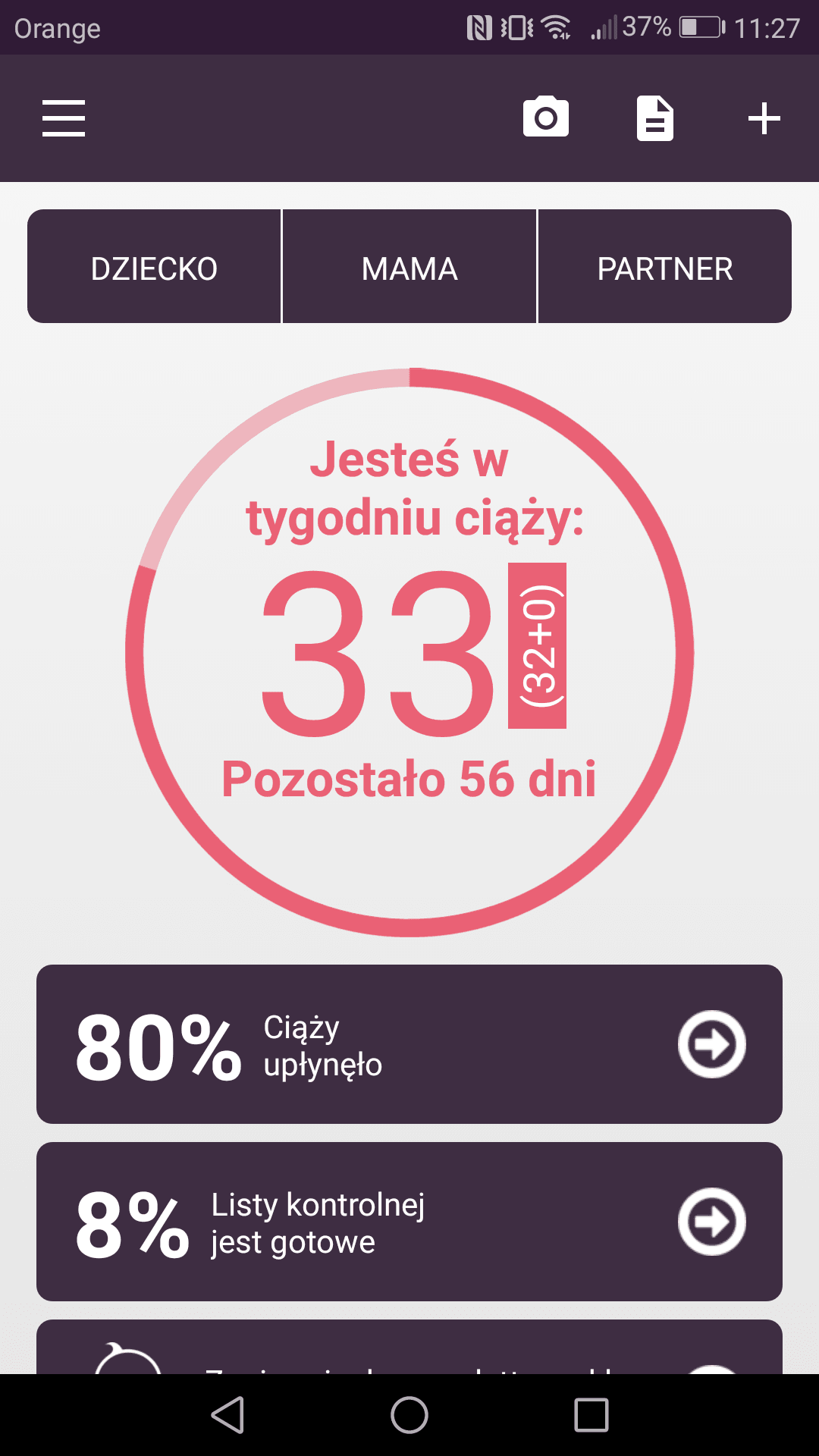Switch to the DZIECKO tab

point(154,267)
